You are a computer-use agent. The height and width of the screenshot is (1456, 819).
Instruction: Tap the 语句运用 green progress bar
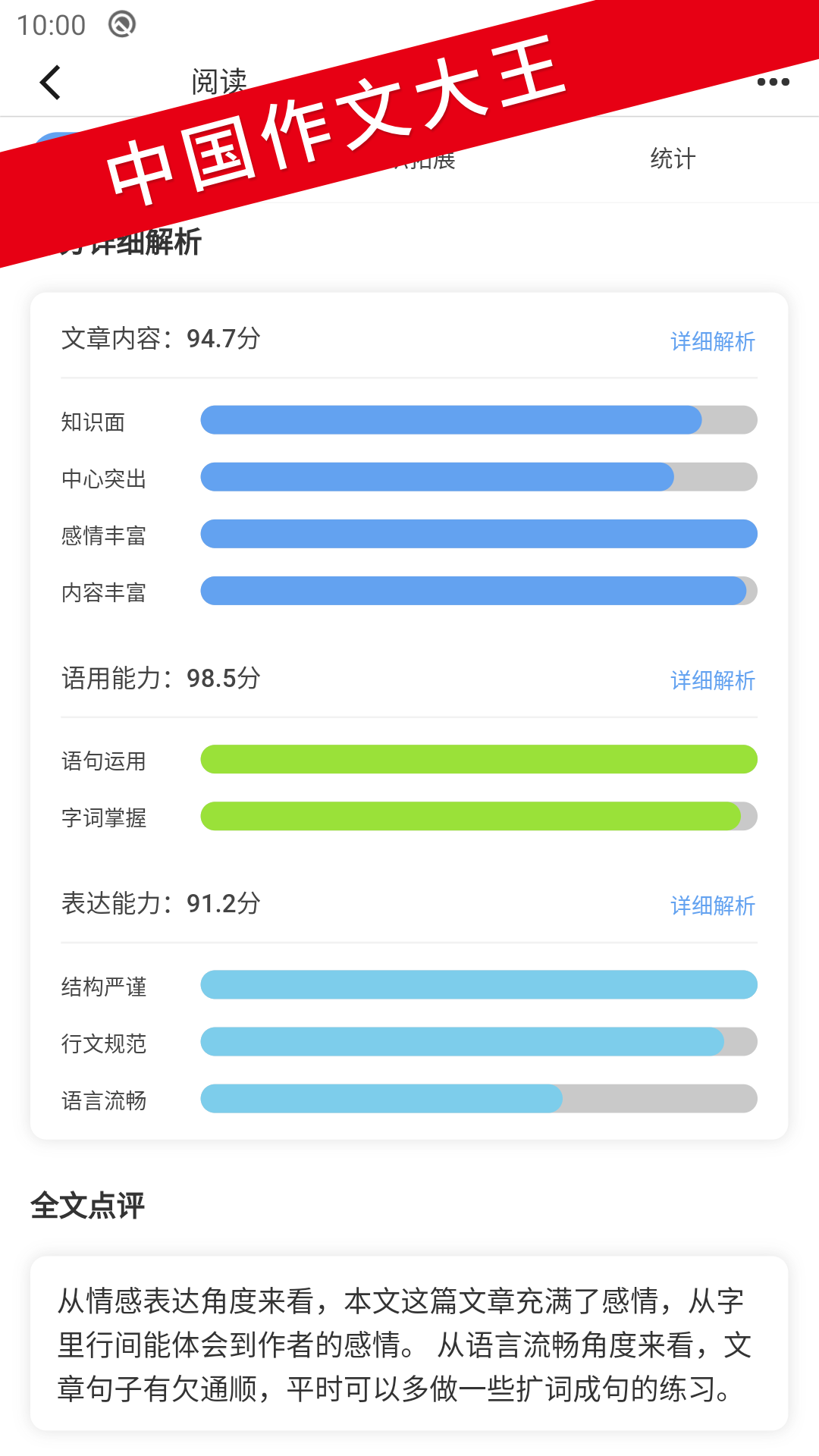click(478, 759)
